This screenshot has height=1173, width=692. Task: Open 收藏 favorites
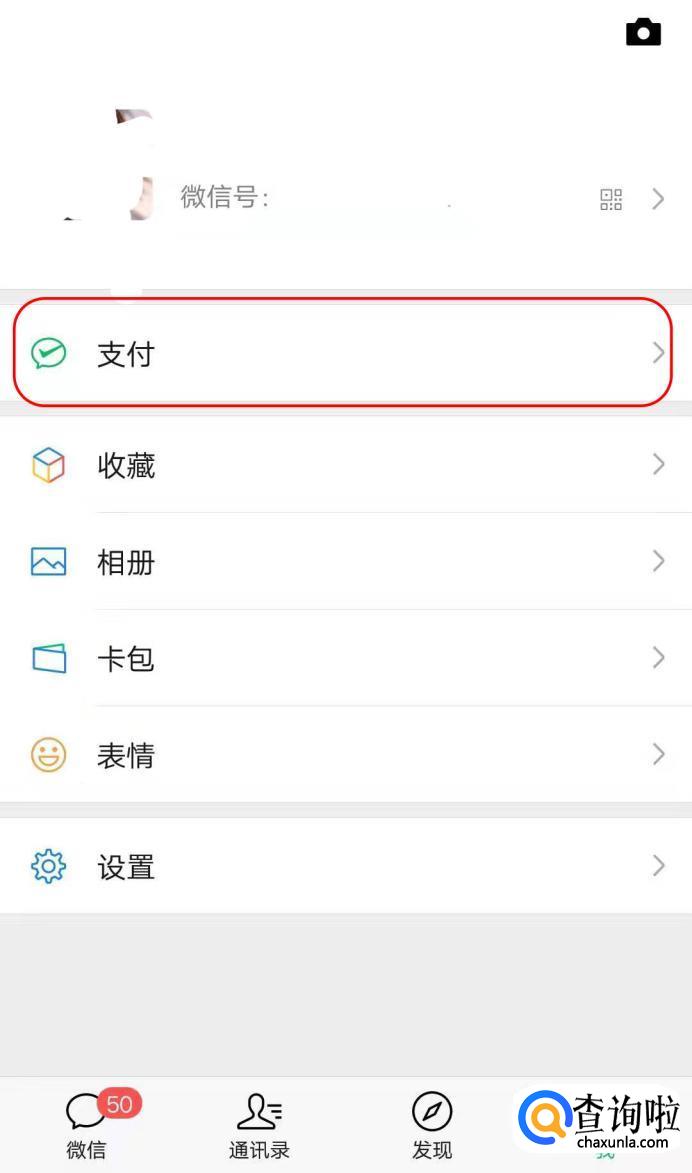point(340,465)
